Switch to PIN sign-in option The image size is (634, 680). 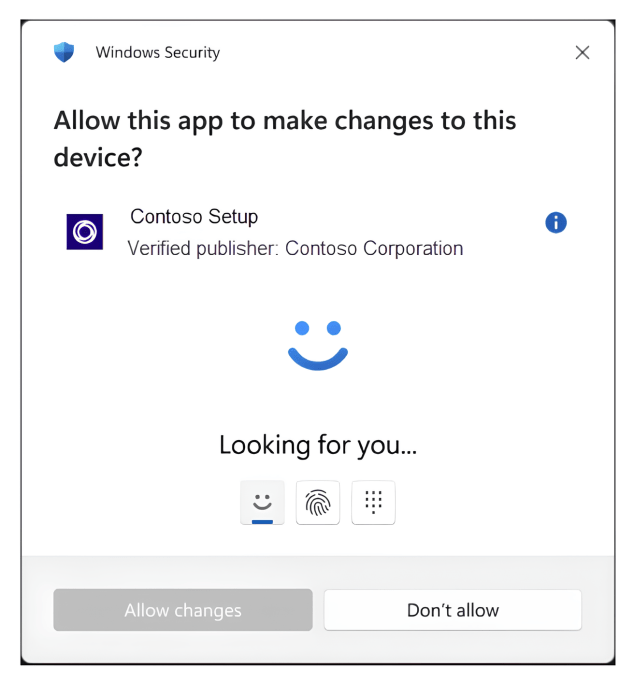click(x=374, y=502)
